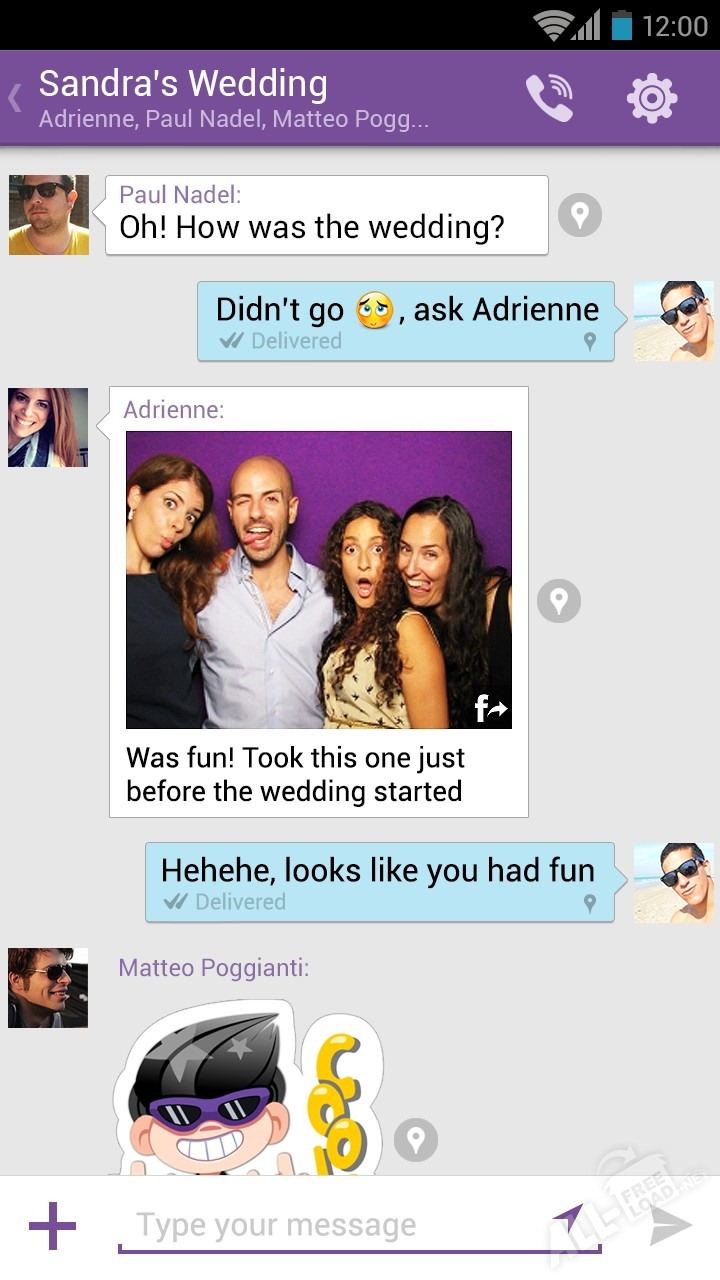Start a call with the group

[x=549, y=98]
